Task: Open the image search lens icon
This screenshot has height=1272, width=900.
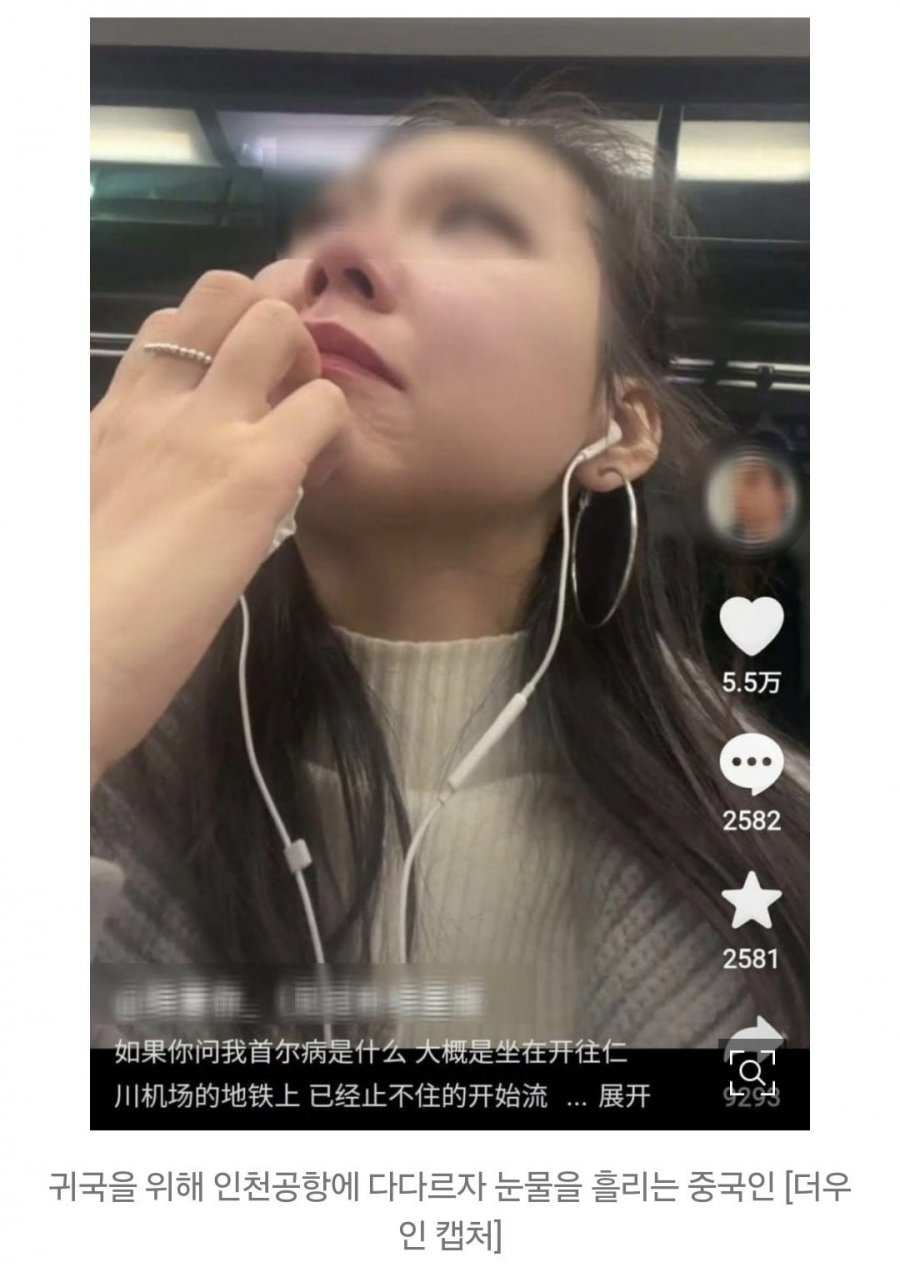Action: [752, 1072]
